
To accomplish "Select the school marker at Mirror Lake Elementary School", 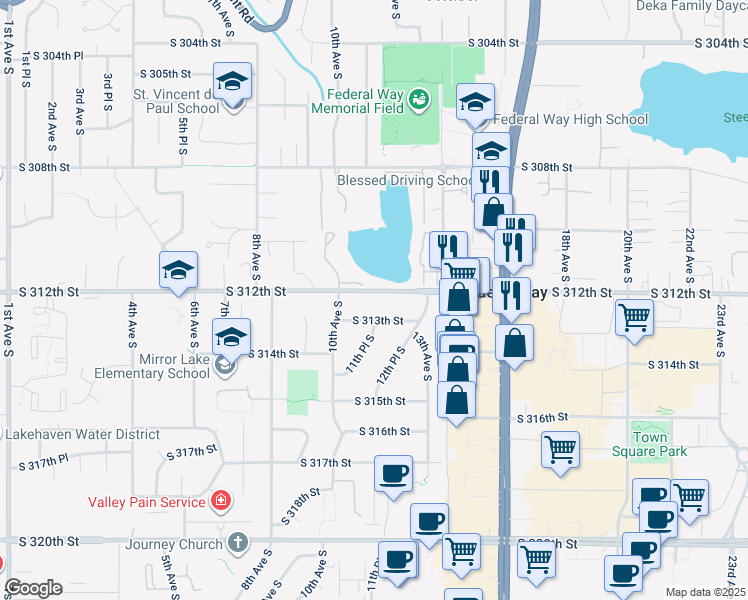I will [x=231, y=337].
